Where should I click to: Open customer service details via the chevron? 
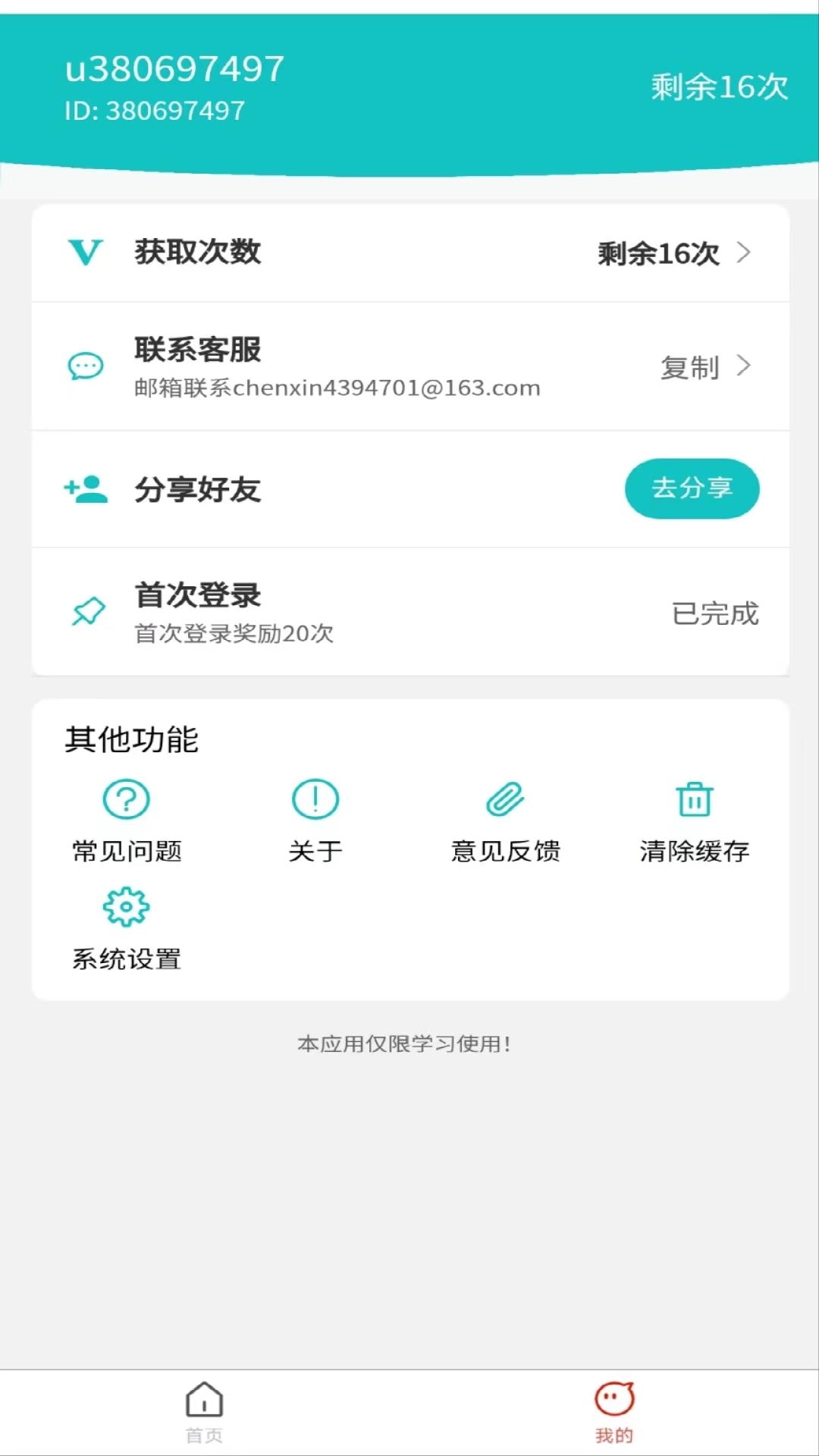(x=745, y=366)
